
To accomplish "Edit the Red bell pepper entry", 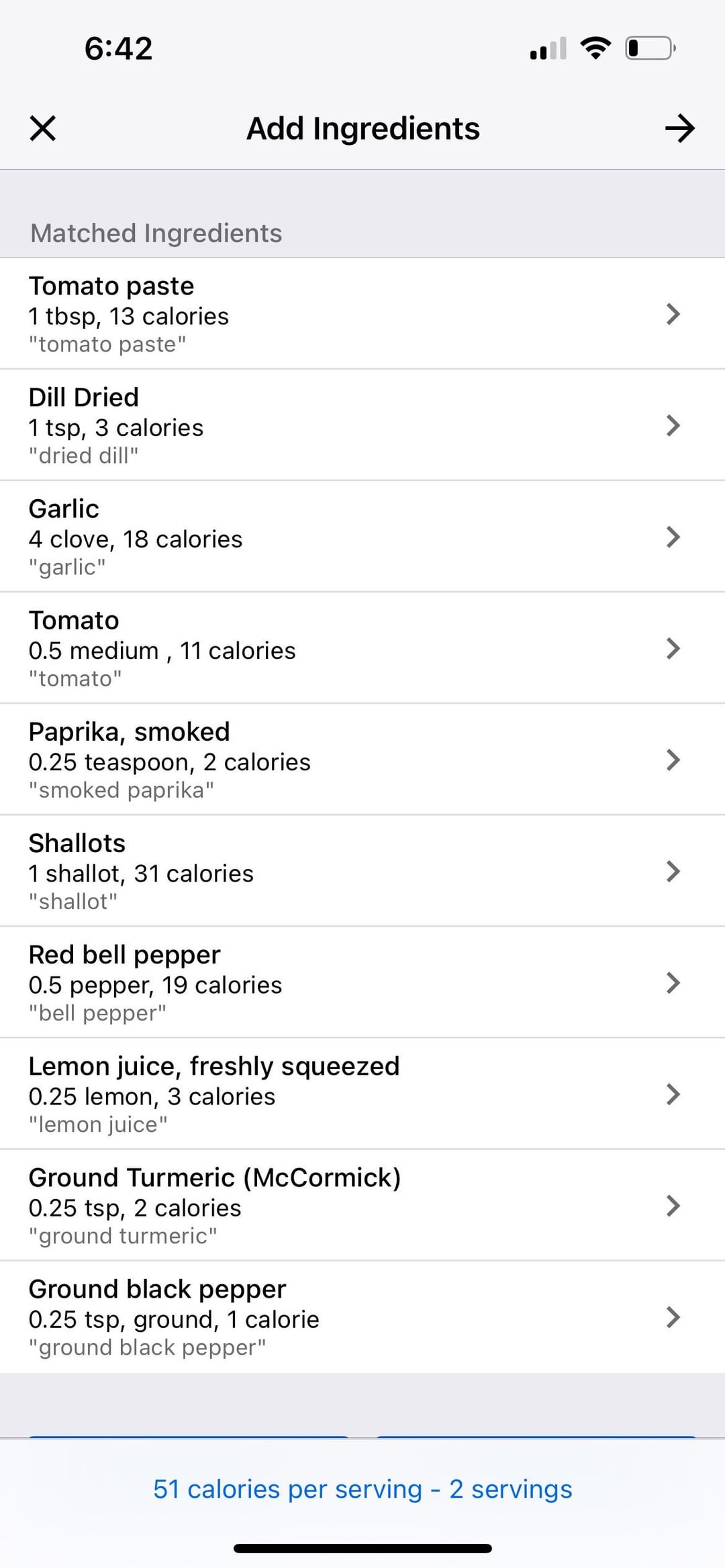I will tap(362, 982).
